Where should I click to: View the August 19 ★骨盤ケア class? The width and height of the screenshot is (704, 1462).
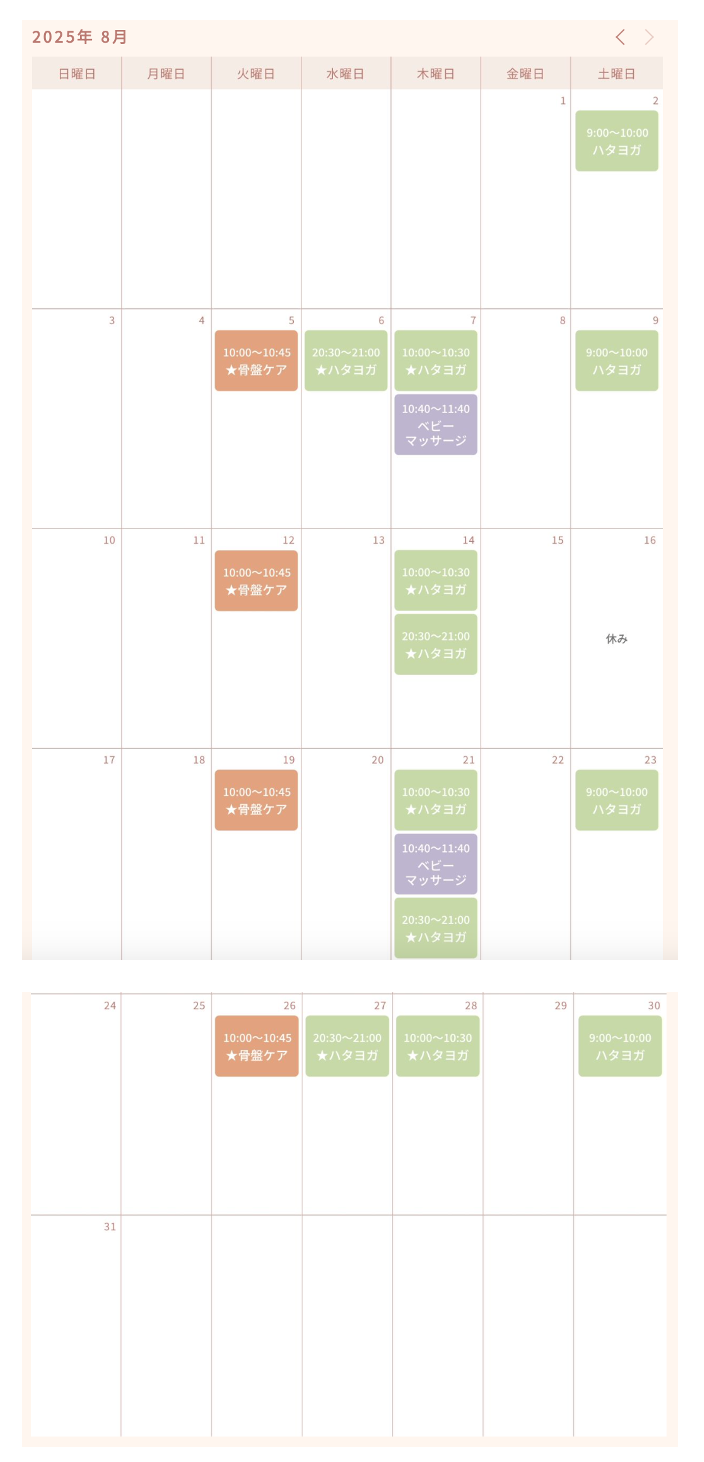pos(256,800)
